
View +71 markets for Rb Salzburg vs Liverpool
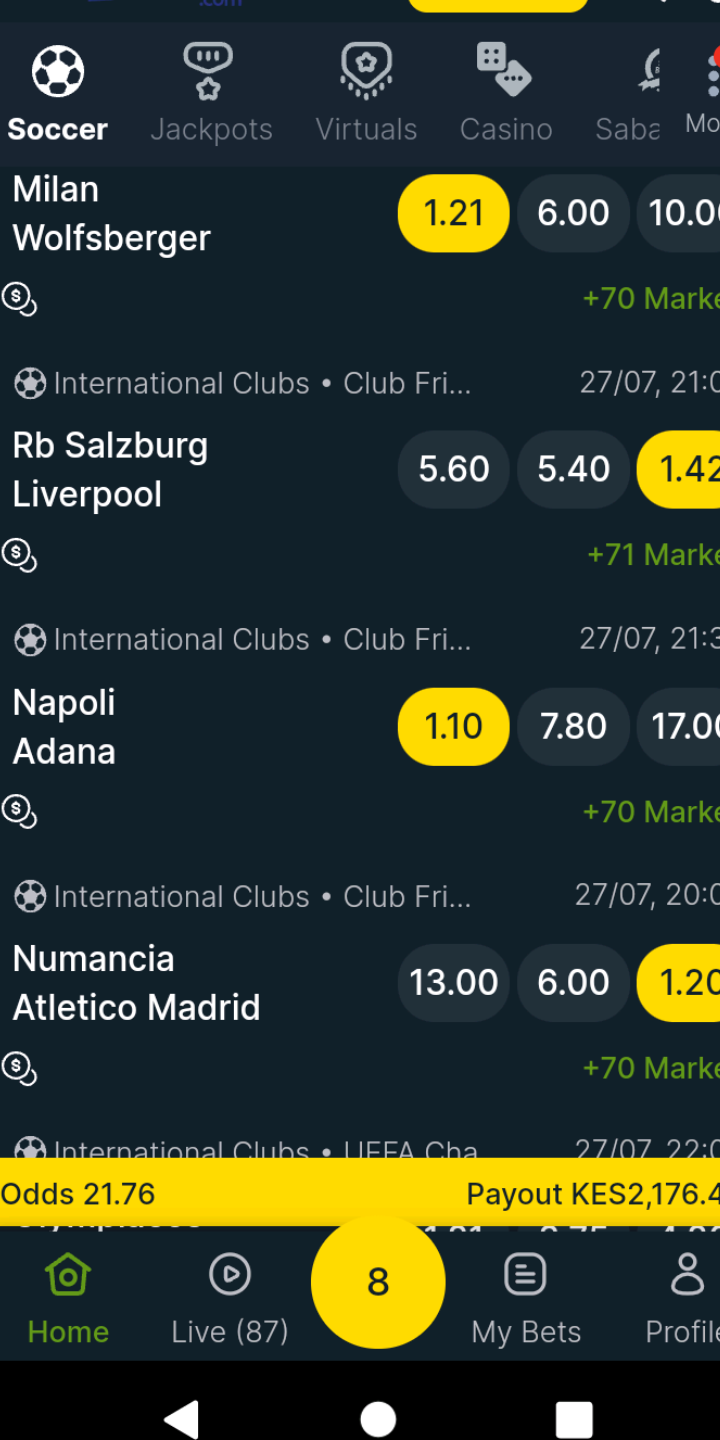click(653, 555)
